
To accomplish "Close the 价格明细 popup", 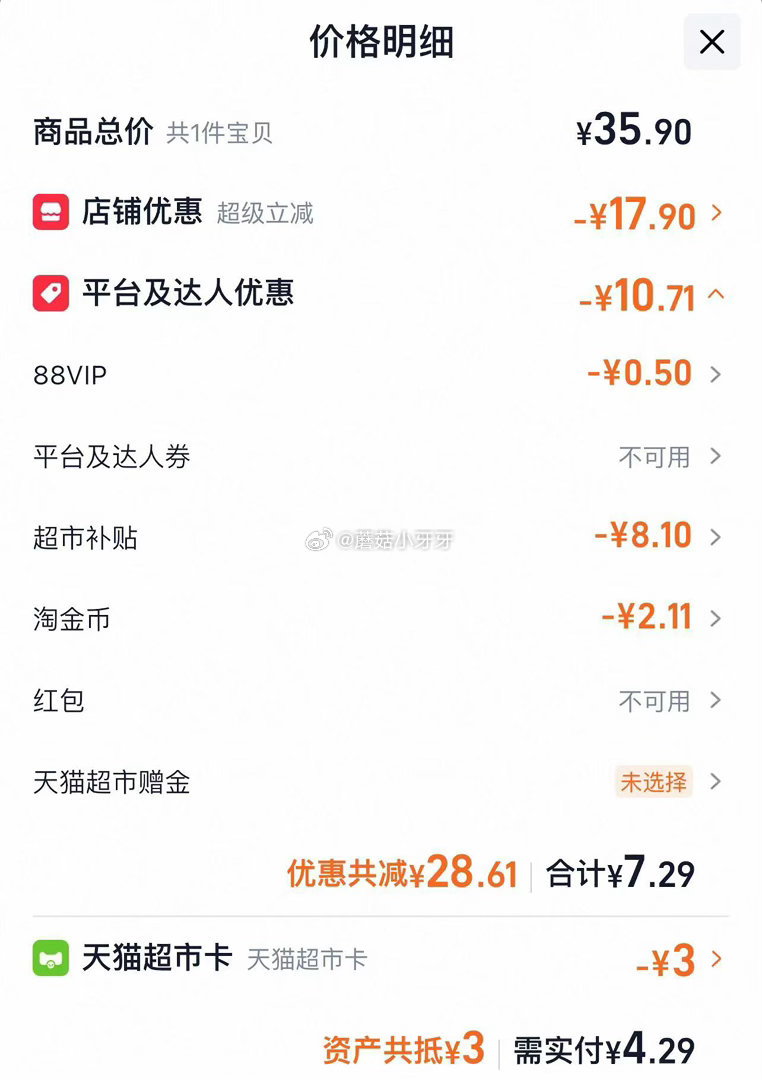I will pyautogui.click(x=711, y=42).
